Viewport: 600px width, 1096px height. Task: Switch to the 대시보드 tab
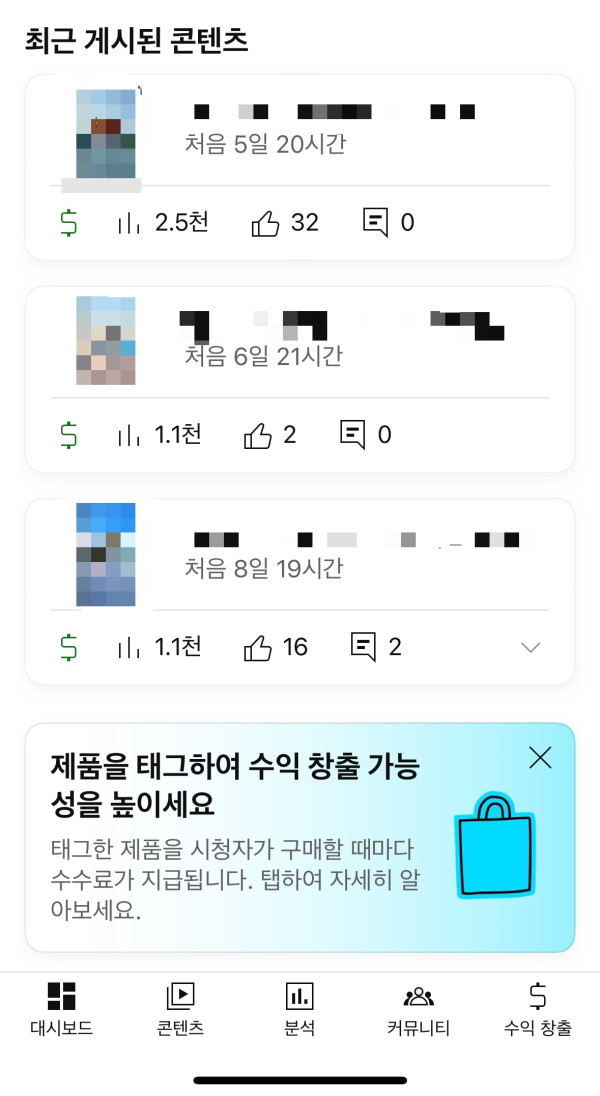click(x=61, y=1008)
